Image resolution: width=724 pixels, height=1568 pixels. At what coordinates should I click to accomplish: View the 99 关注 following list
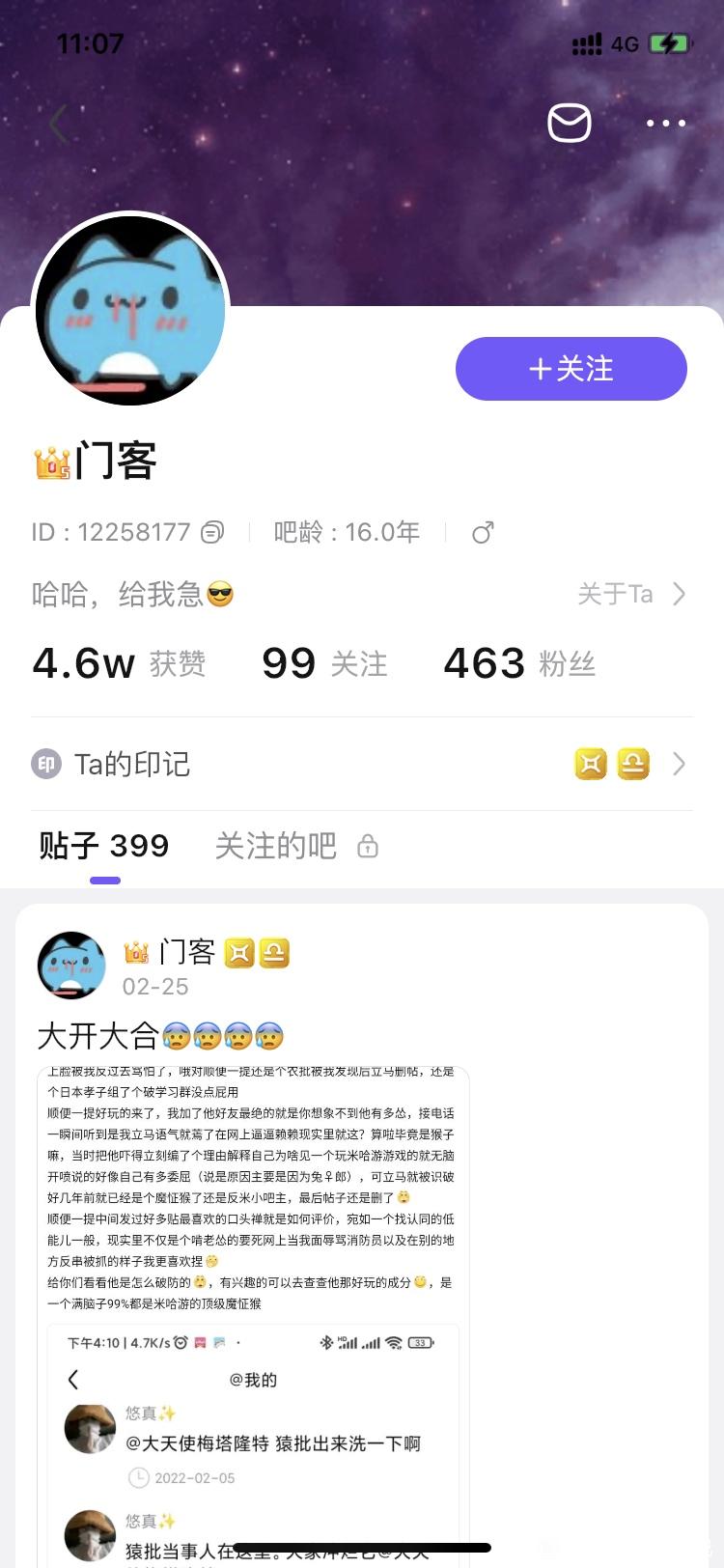point(324,663)
